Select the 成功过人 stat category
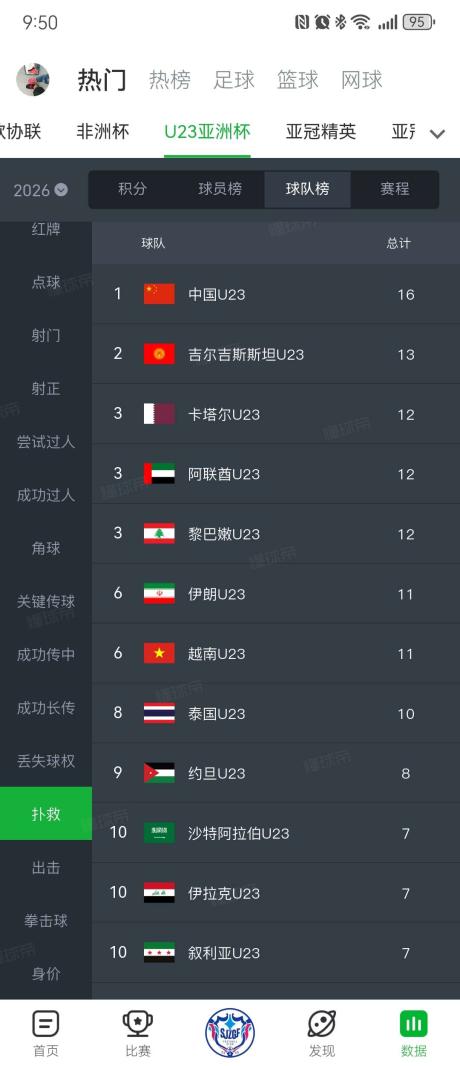This screenshot has width=460, height=1066. click(46, 495)
